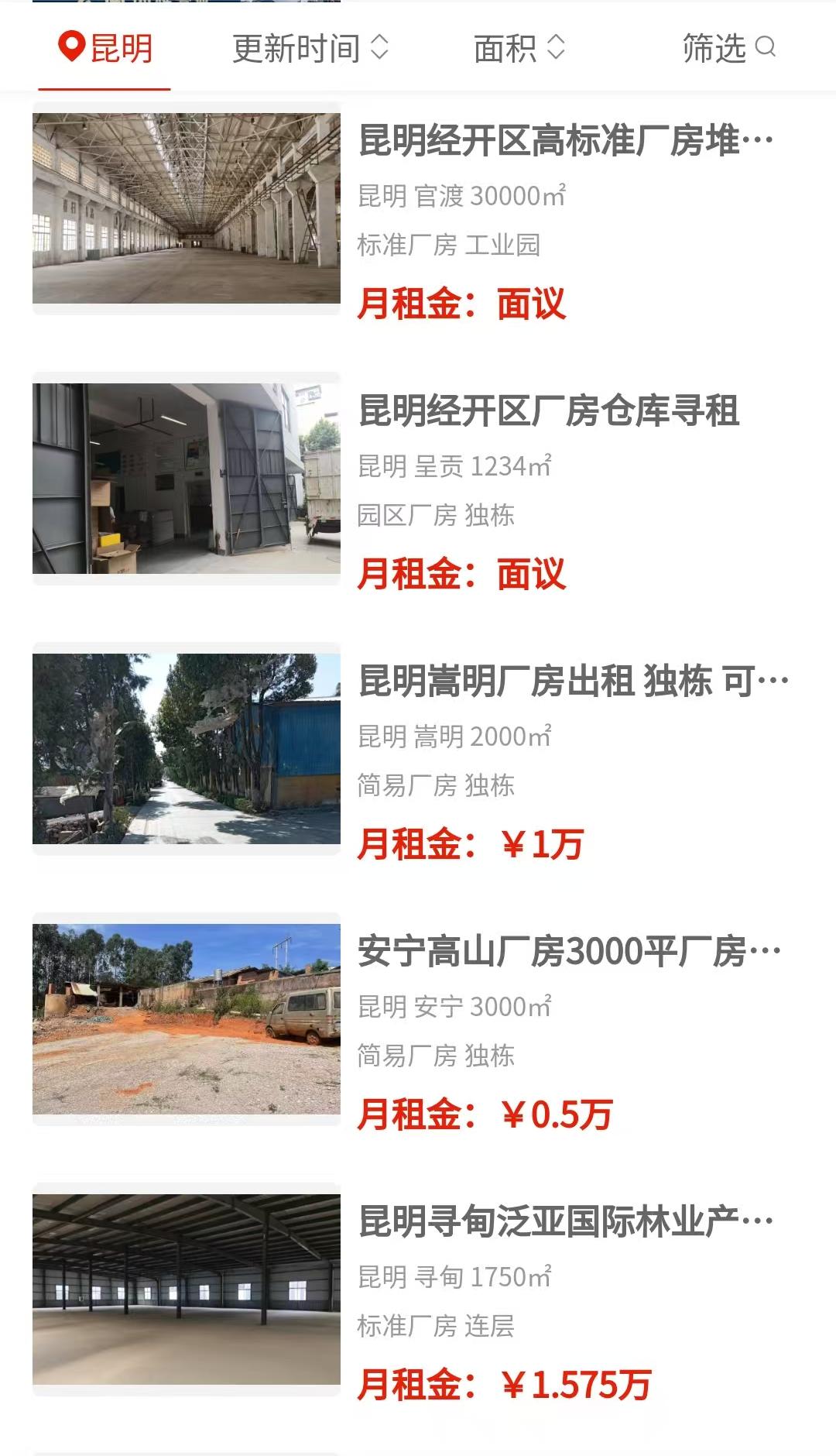
Task: Open the 筛选 filter options
Action: click(x=728, y=48)
